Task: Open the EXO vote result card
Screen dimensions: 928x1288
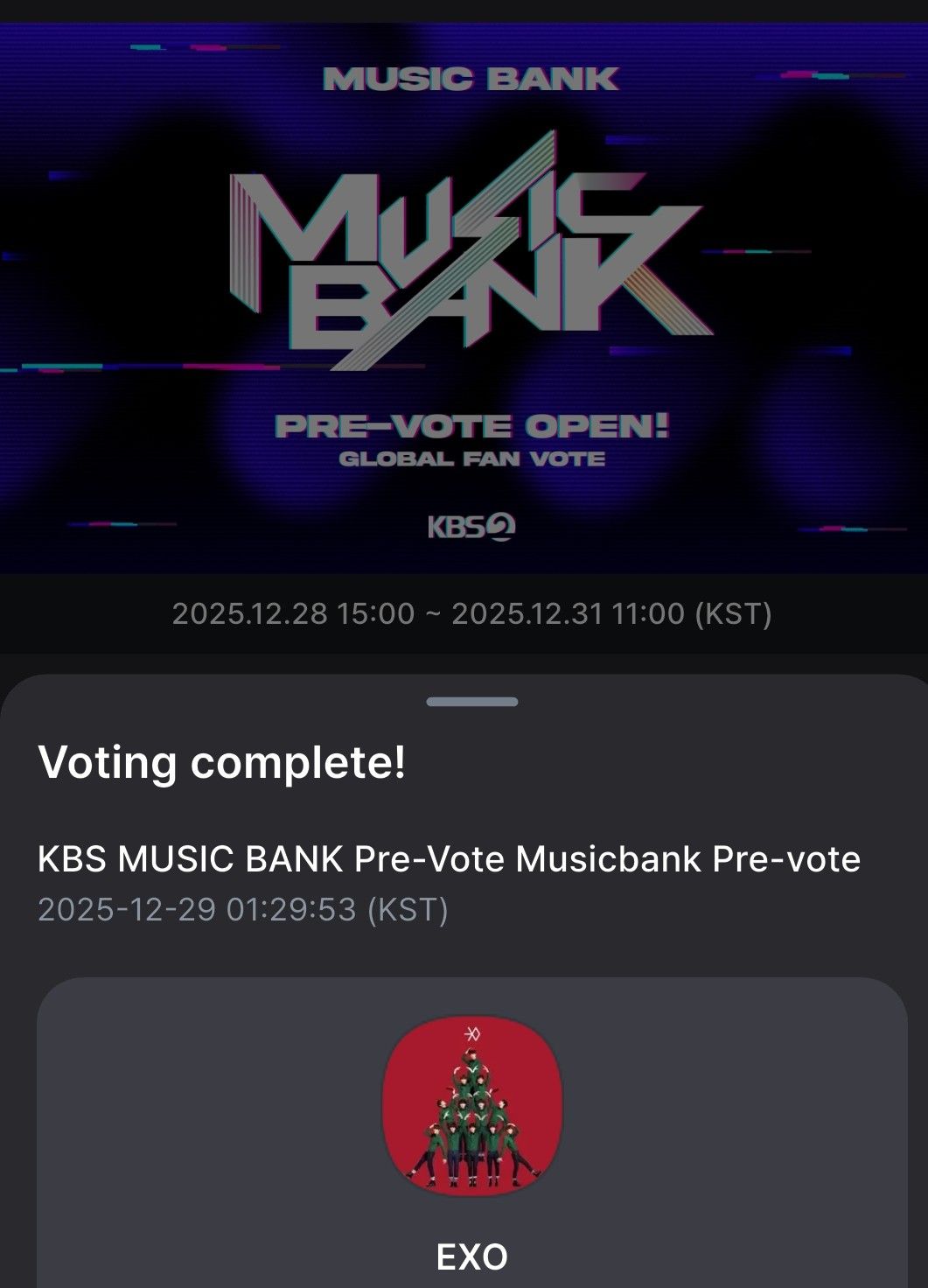Action: [472, 1137]
